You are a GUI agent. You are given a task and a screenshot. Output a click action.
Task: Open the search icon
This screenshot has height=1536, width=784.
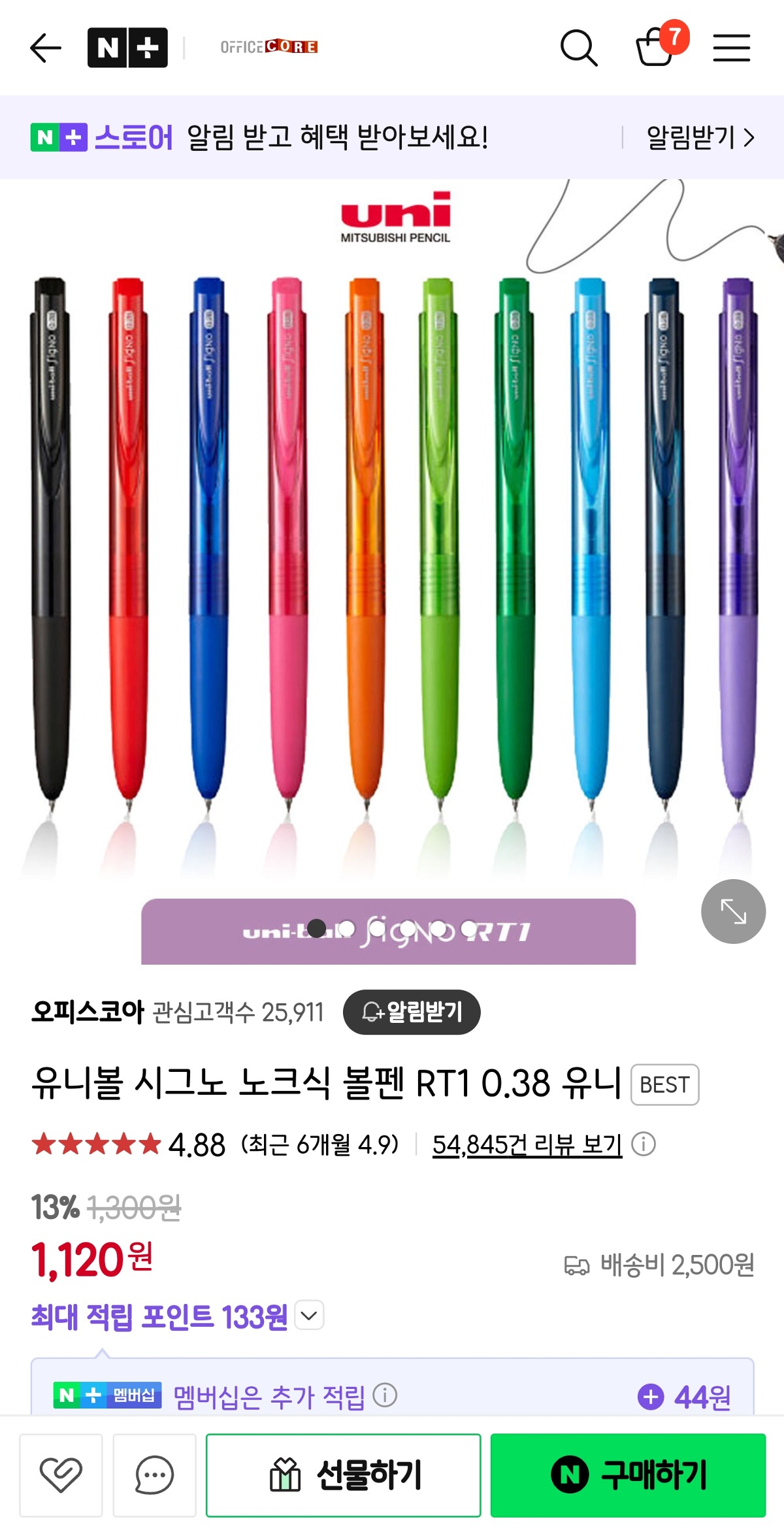click(x=580, y=48)
